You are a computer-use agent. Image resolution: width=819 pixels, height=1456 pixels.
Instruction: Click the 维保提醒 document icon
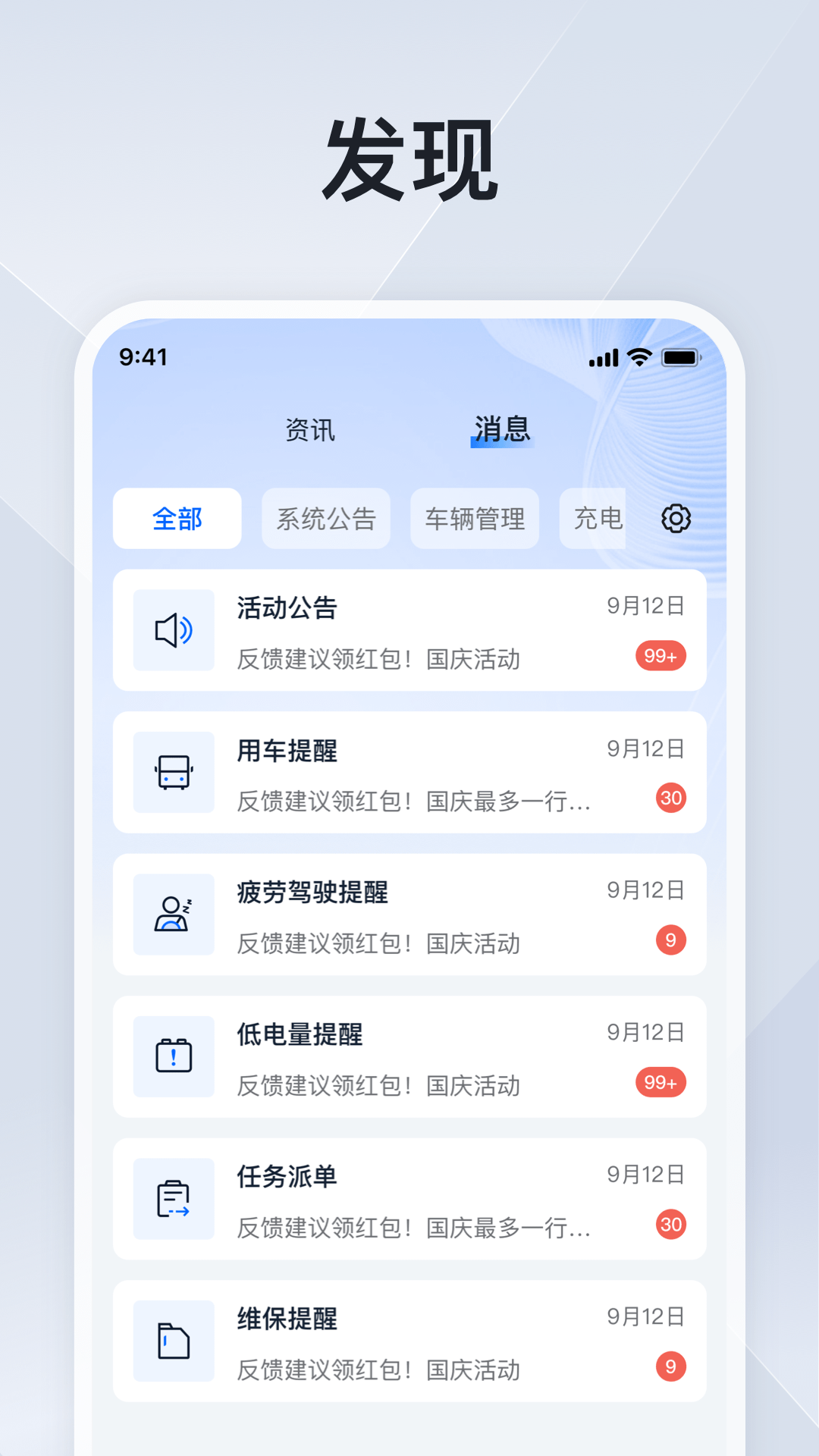tap(174, 1341)
